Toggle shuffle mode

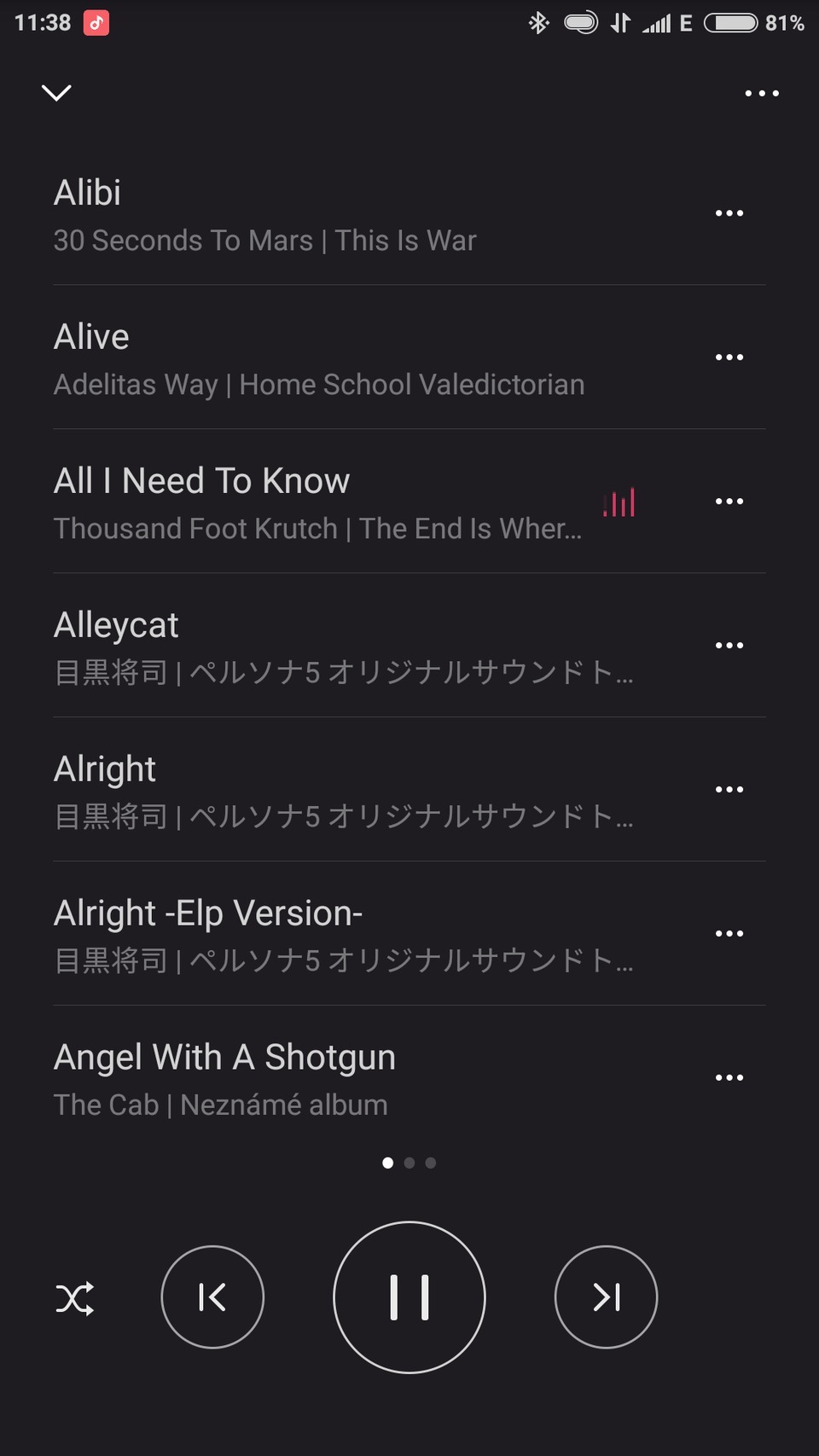tap(75, 1298)
